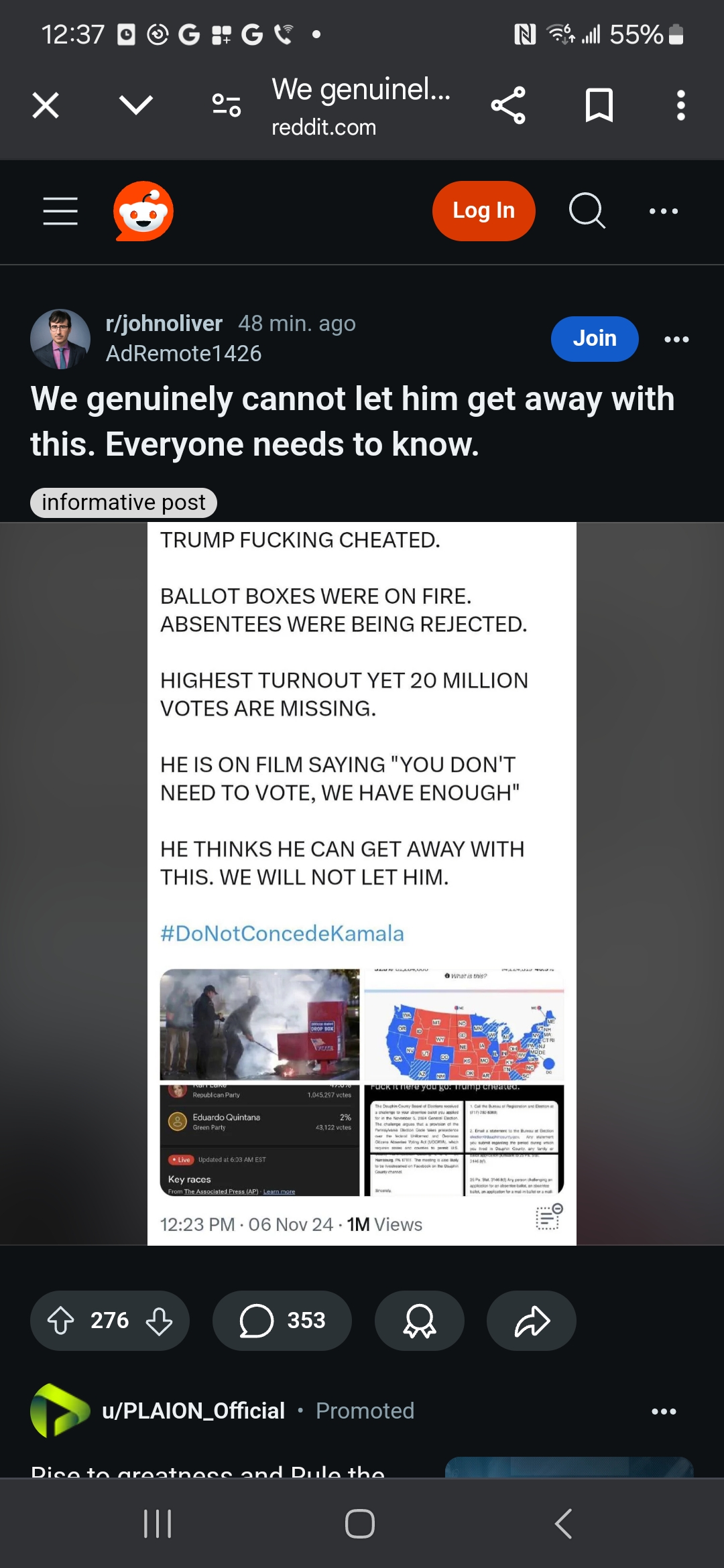Screen dimensions: 724x1568
Task: Open site settings icon next to URL
Action: [227, 105]
